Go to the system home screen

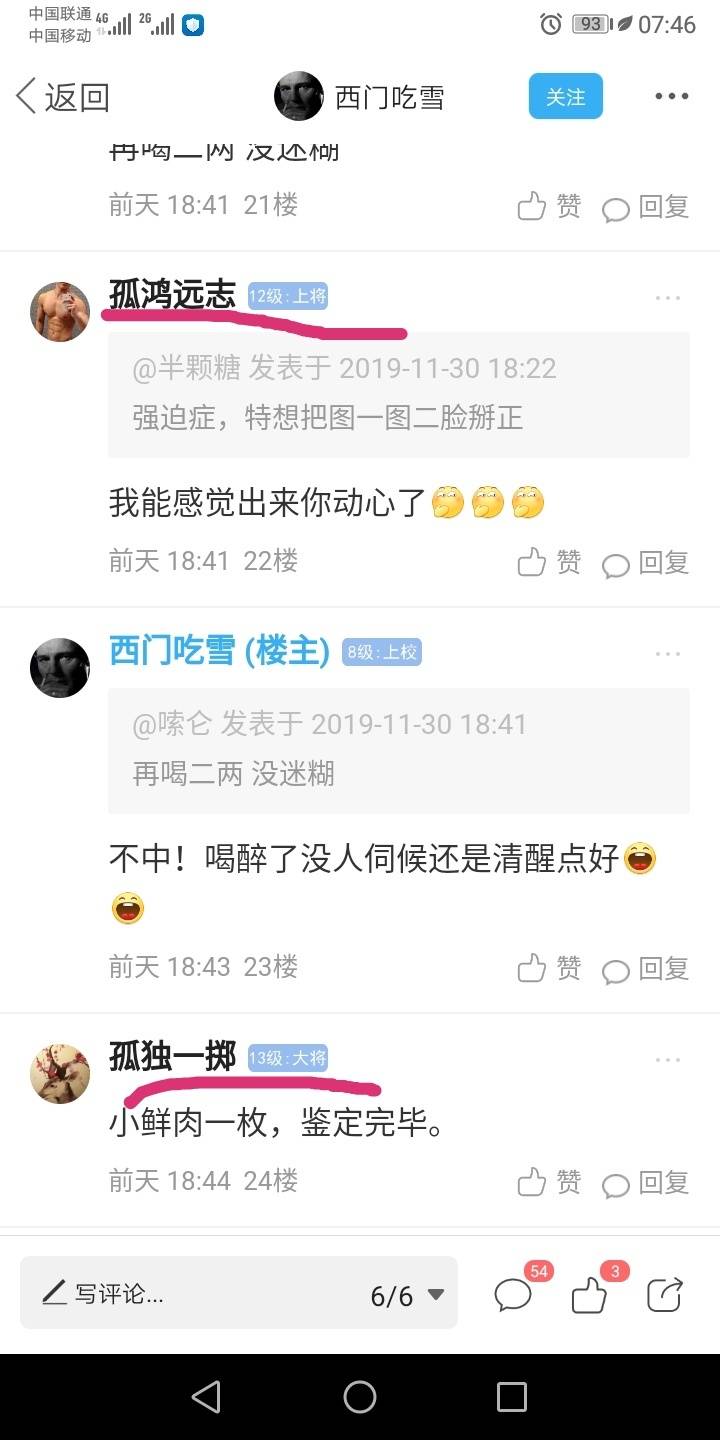pos(360,1397)
